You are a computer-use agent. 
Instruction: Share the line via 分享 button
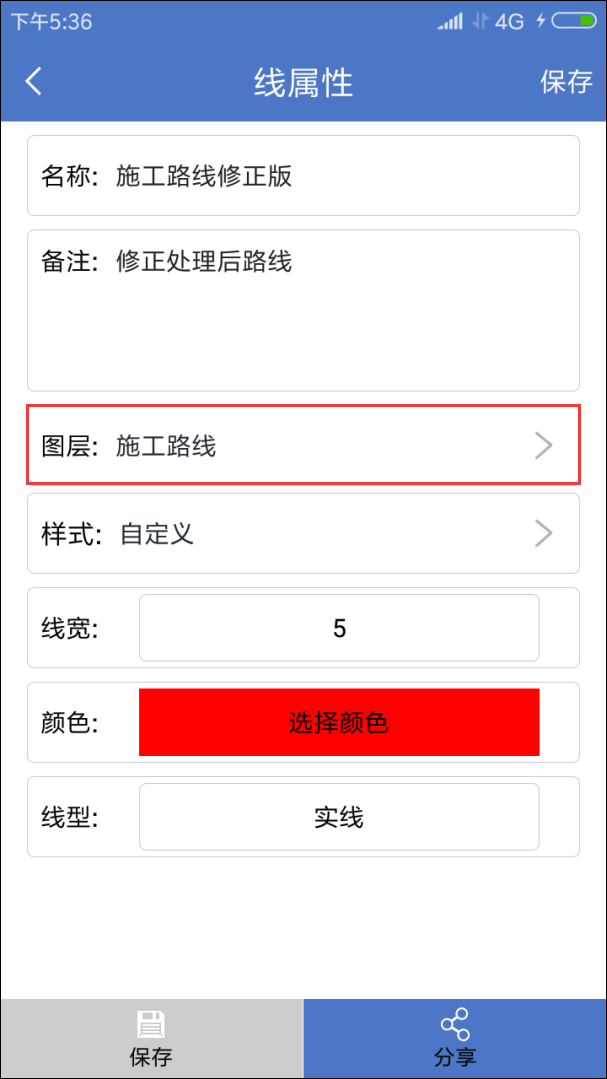point(455,1038)
